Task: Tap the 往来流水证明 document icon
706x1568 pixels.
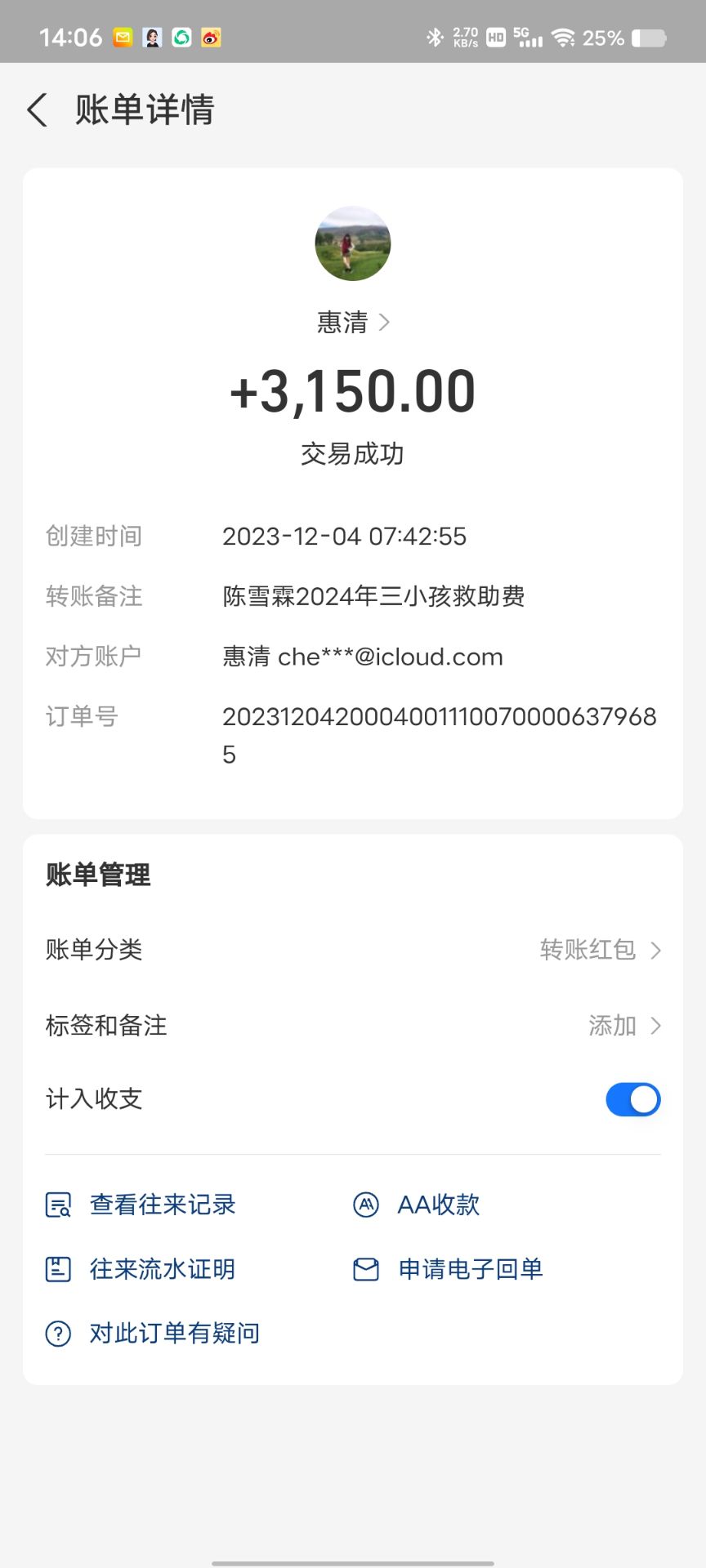Action: tap(56, 1269)
